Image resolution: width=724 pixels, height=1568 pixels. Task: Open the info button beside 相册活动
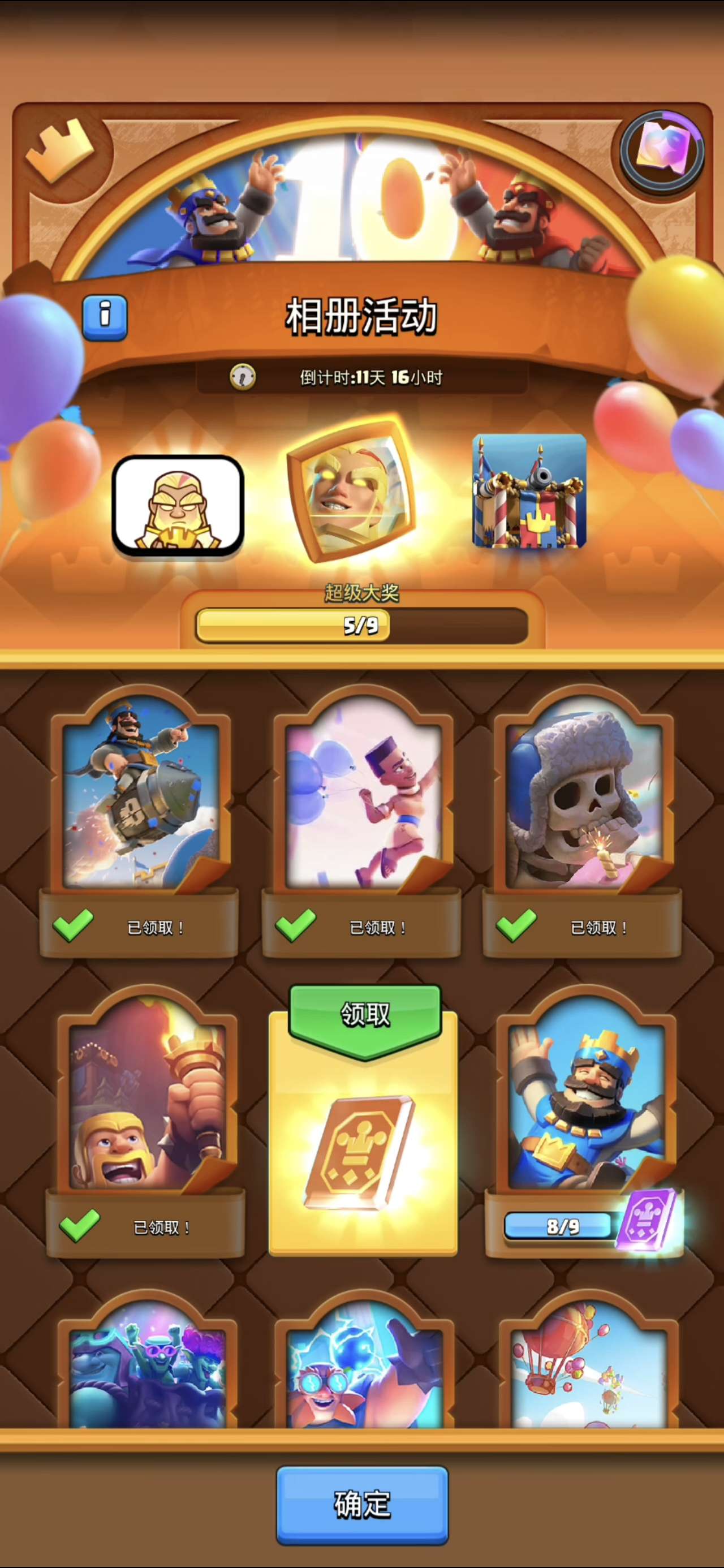105,317
